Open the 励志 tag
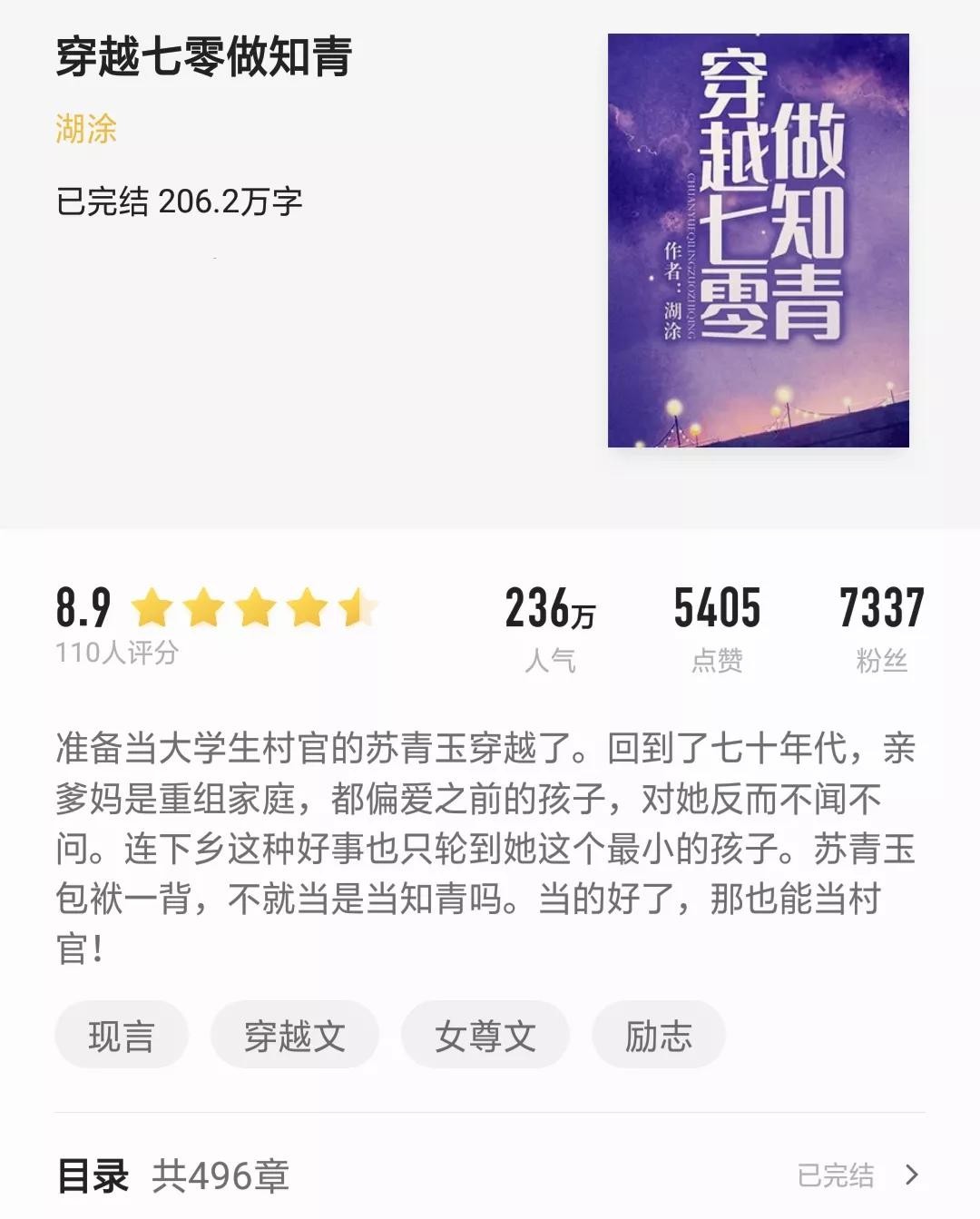Screen dimensions: 980x1219 pyautogui.click(x=658, y=1036)
